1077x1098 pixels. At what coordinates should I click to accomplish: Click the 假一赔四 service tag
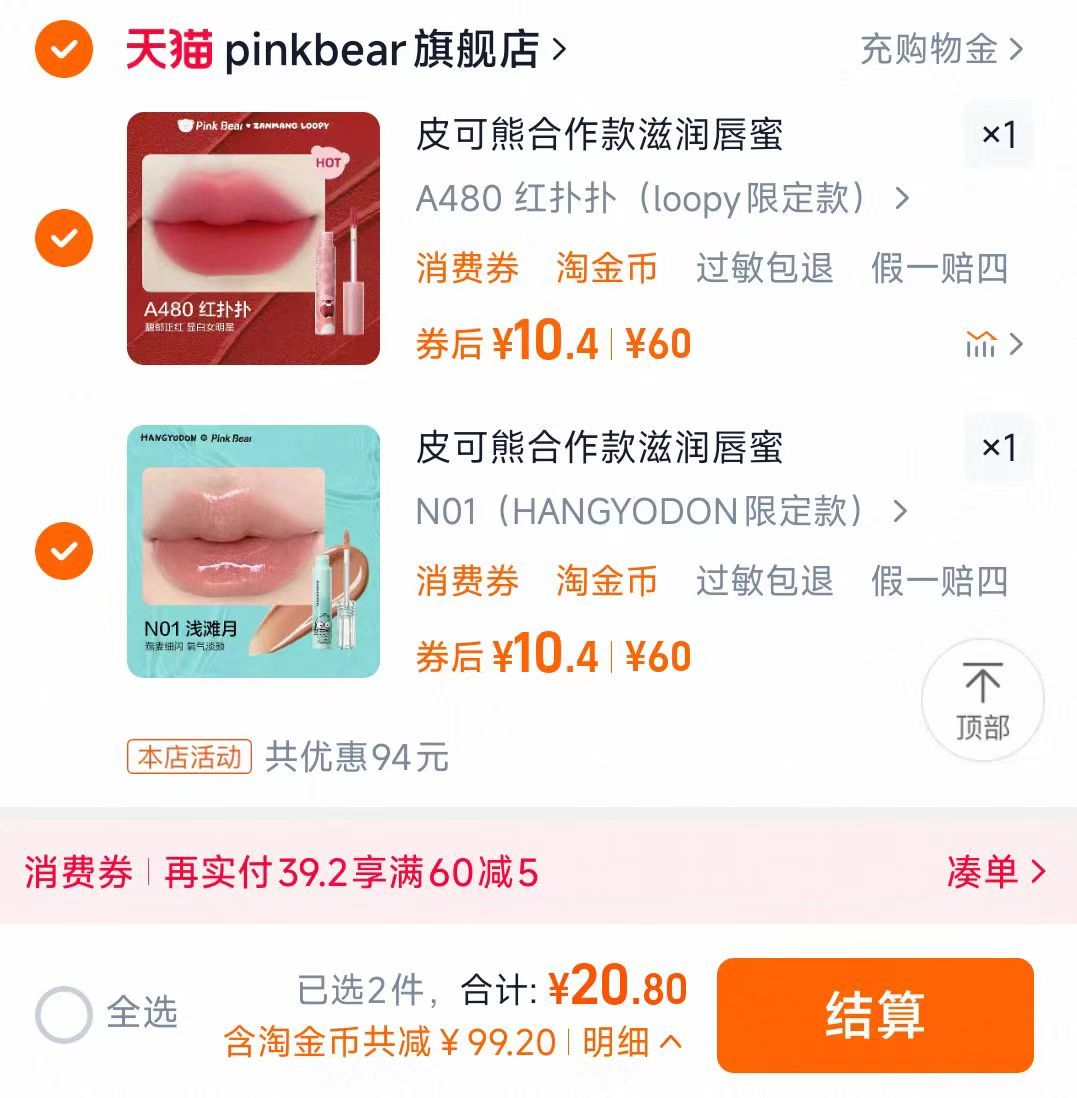tap(940, 270)
